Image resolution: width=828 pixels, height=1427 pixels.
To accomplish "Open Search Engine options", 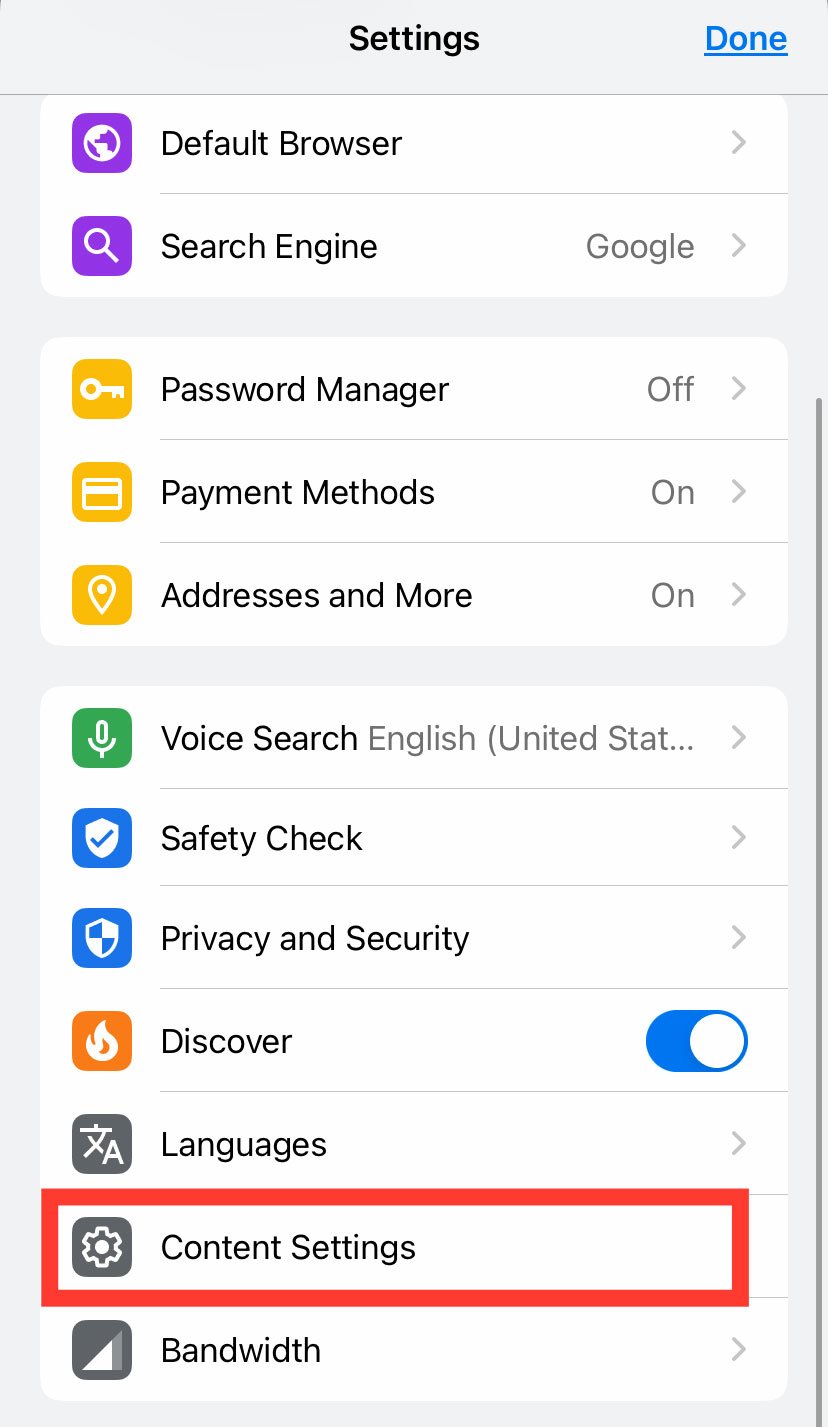I will pos(414,246).
